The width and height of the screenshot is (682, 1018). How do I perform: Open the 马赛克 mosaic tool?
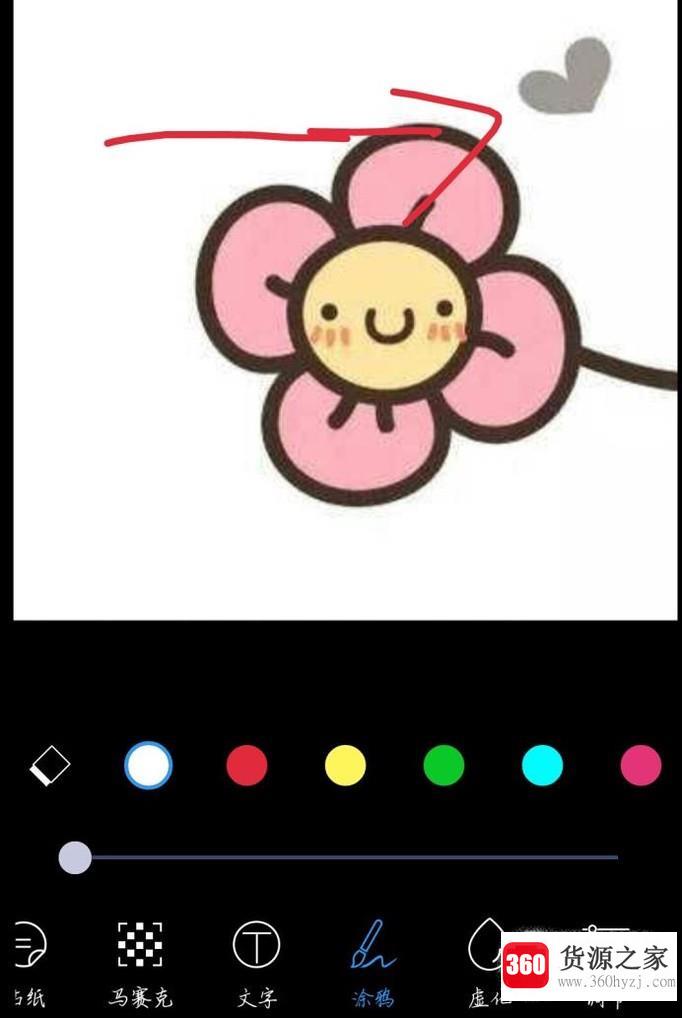click(x=140, y=958)
